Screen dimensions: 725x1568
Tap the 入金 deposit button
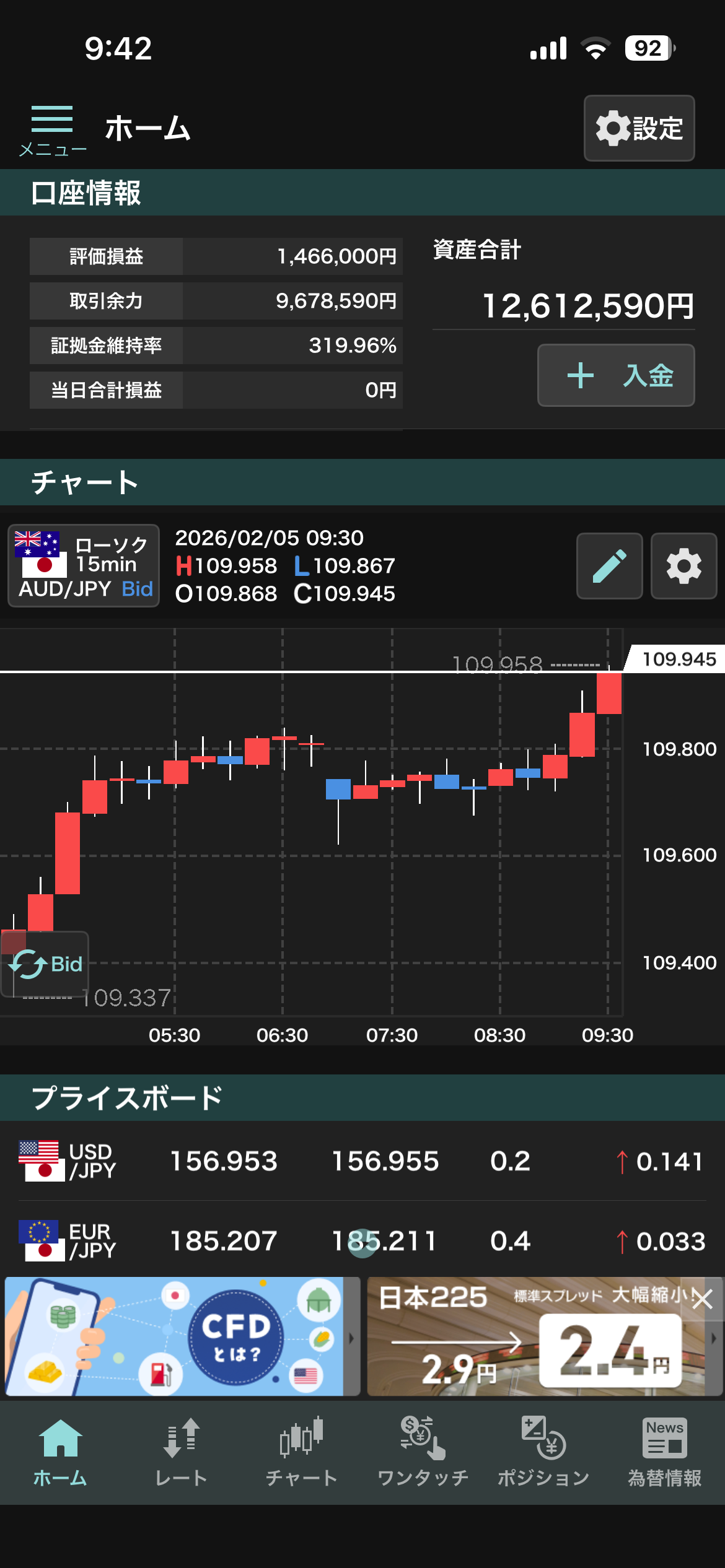(x=616, y=375)
